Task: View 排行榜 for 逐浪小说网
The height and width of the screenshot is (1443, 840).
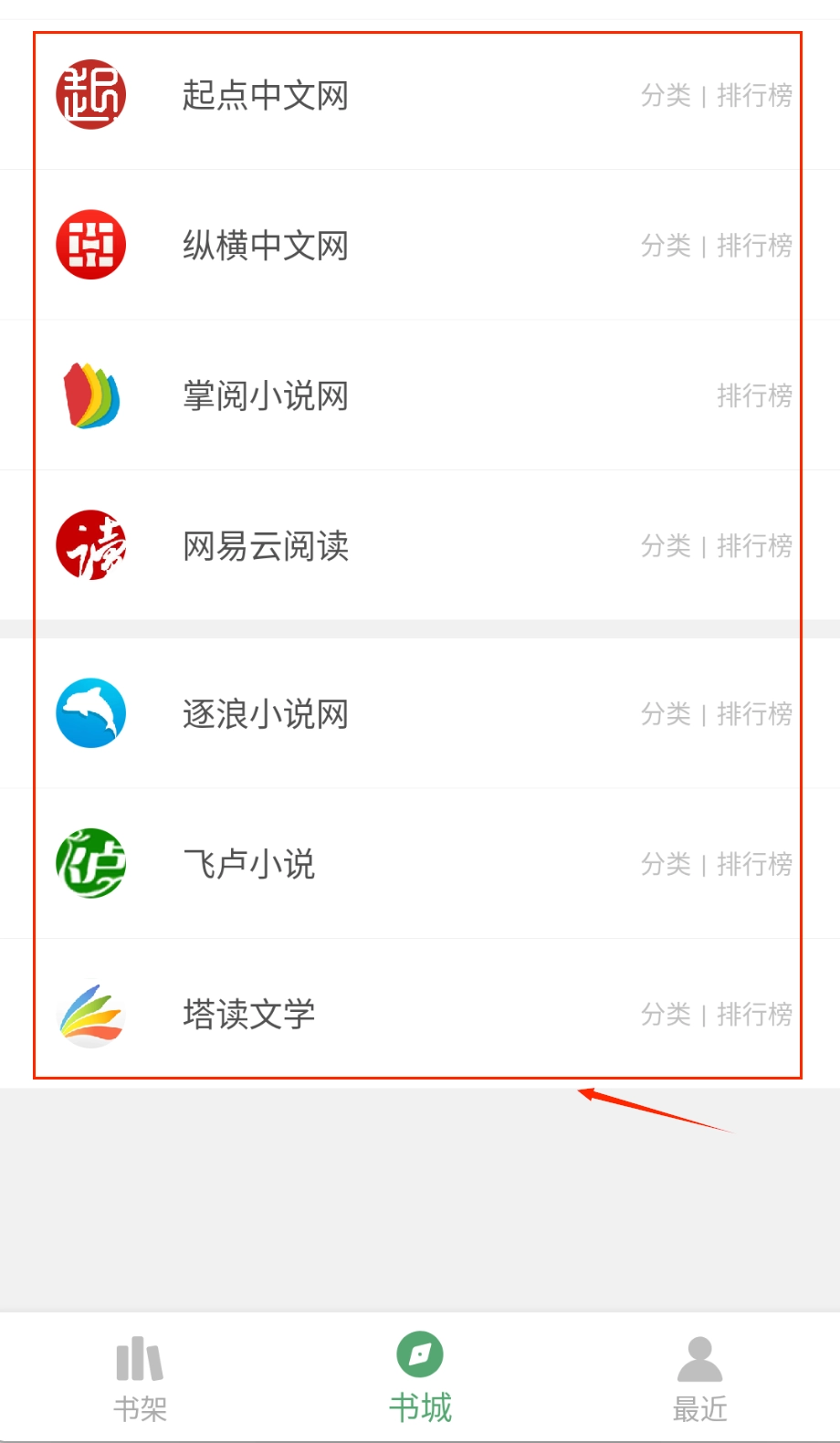Action: (x=754, y=714)
